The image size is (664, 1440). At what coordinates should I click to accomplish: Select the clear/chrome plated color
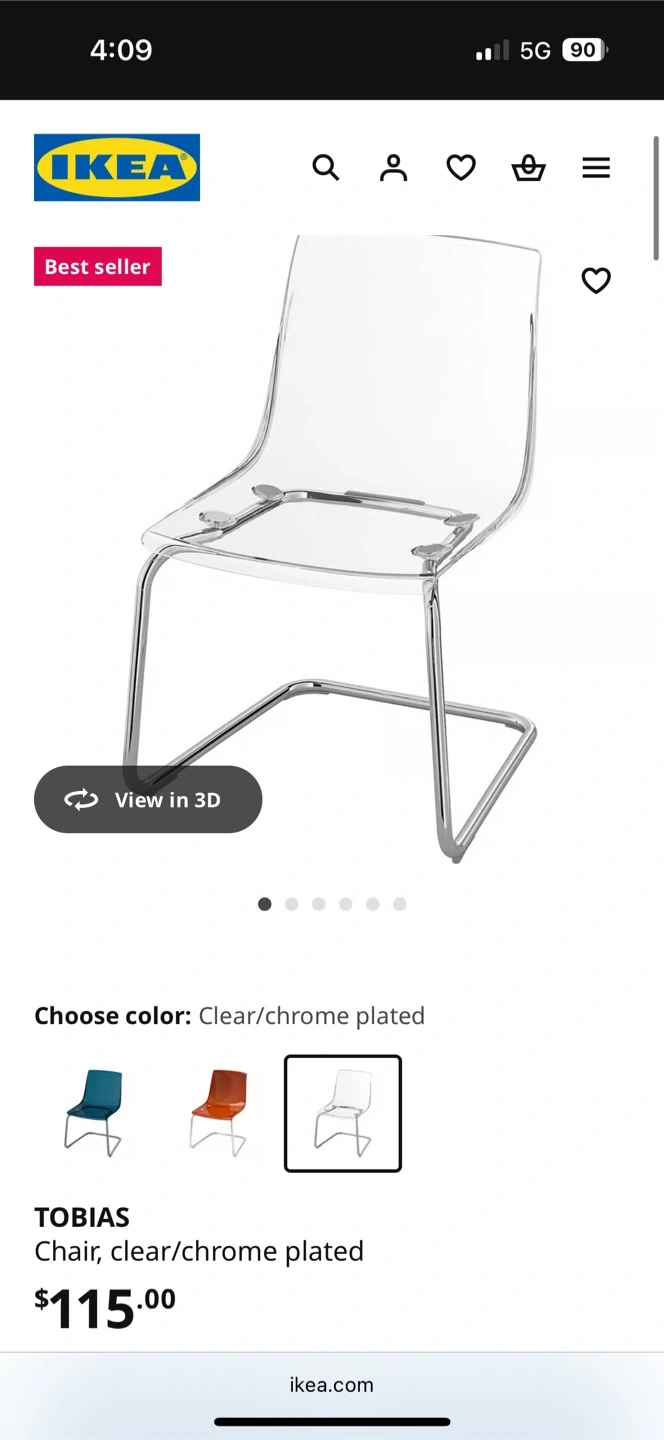coord(343,1112)
